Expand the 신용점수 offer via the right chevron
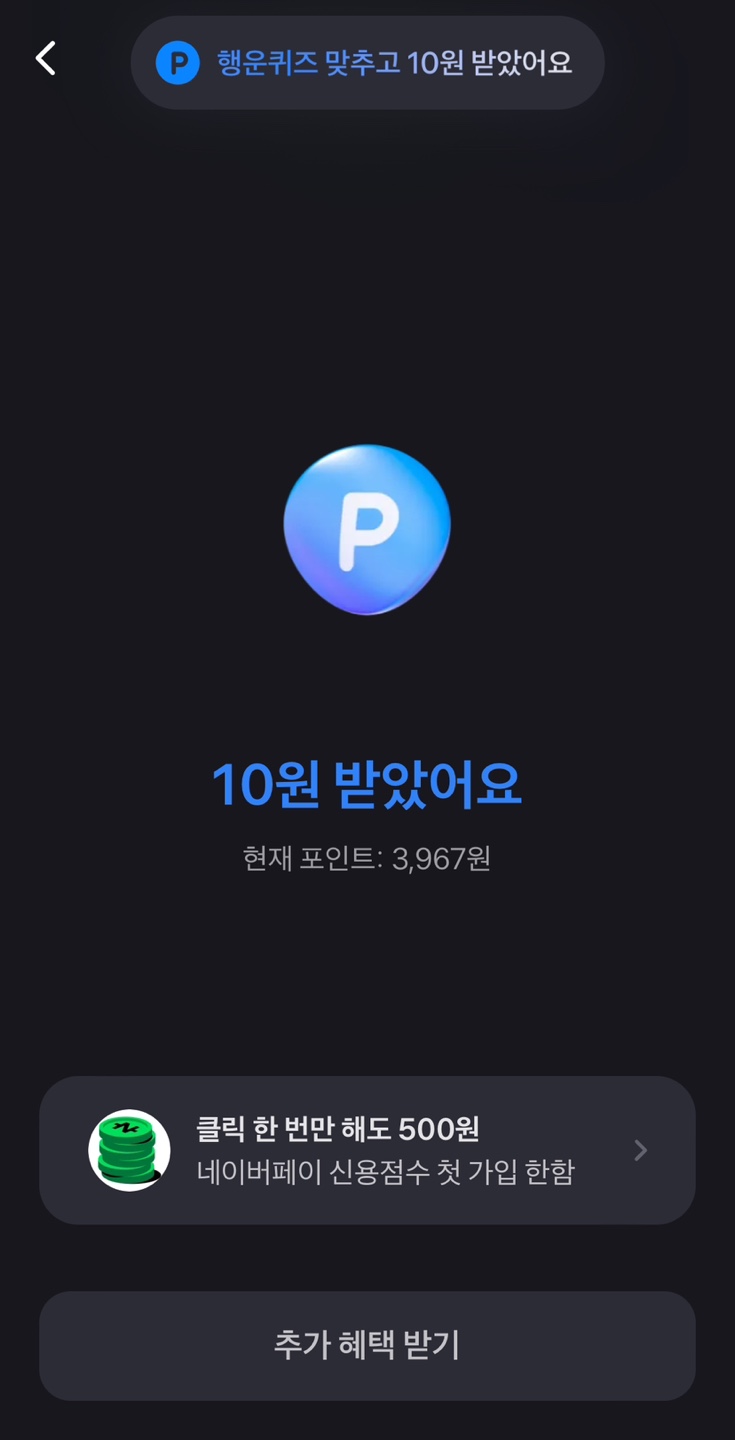This screenshot has width=735, height=1440. click(x=639, y=1150)
